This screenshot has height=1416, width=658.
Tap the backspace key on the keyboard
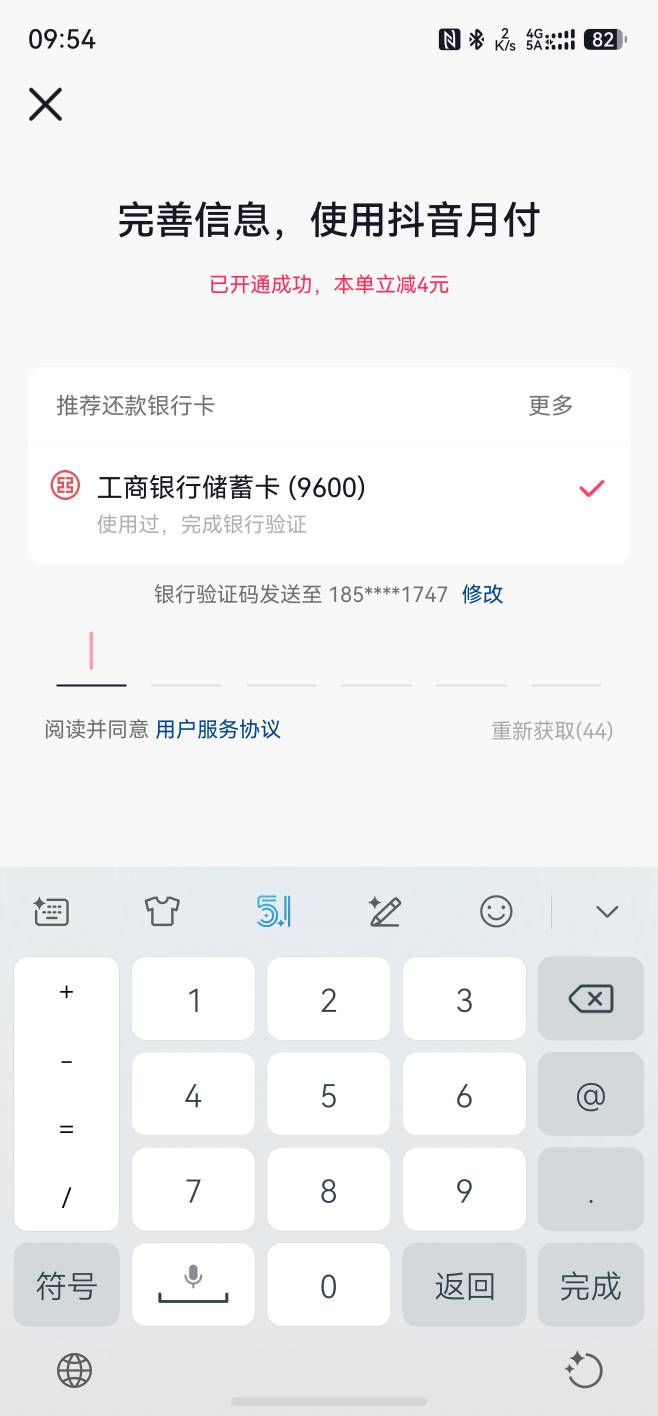(x=590, y=998)
